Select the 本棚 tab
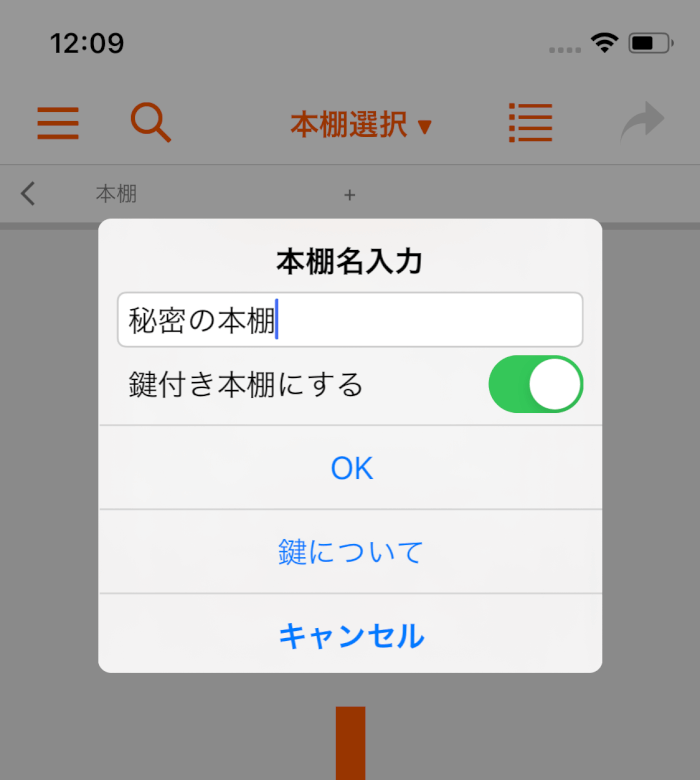 tap(116, 195)
